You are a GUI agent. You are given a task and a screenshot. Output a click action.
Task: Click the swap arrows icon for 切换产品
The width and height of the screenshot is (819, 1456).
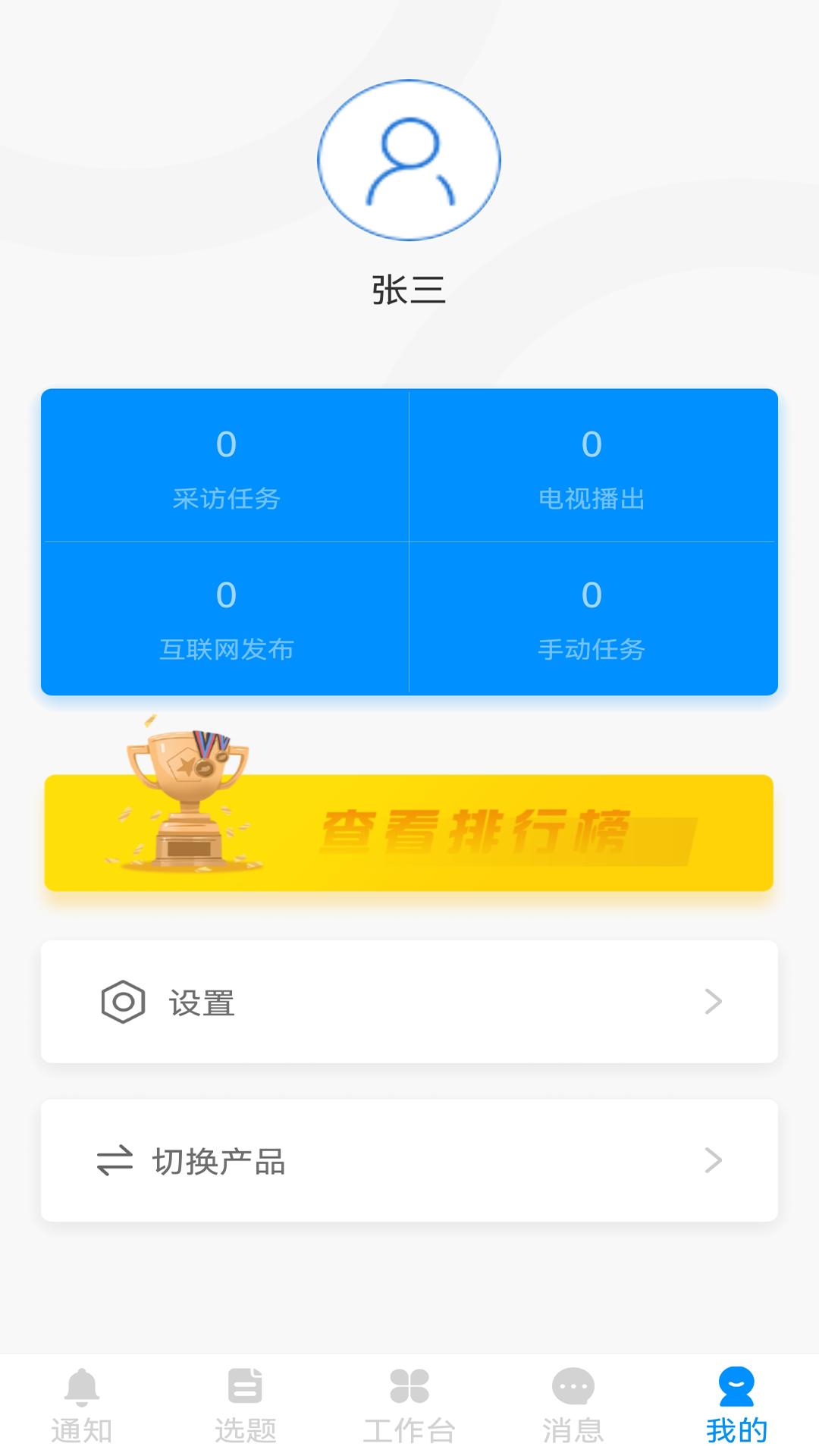pyautogui.click(x=120, y=1160)
